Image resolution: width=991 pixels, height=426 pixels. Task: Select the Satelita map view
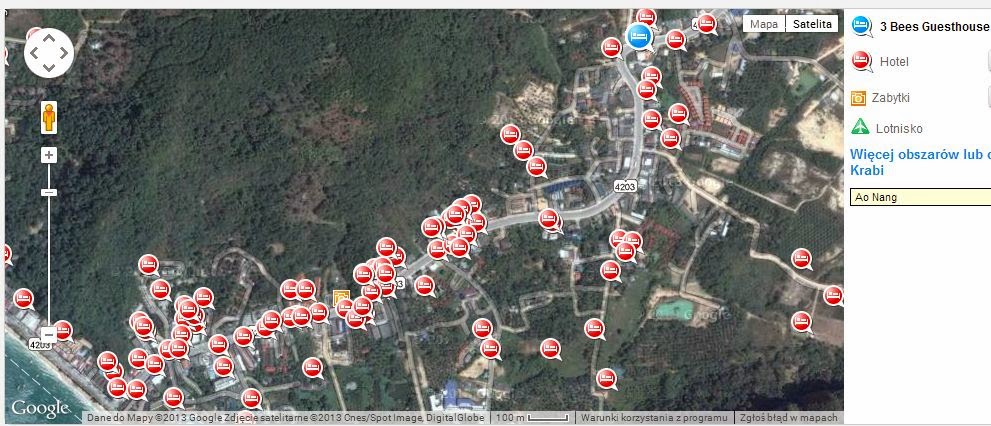click(811, 24)
